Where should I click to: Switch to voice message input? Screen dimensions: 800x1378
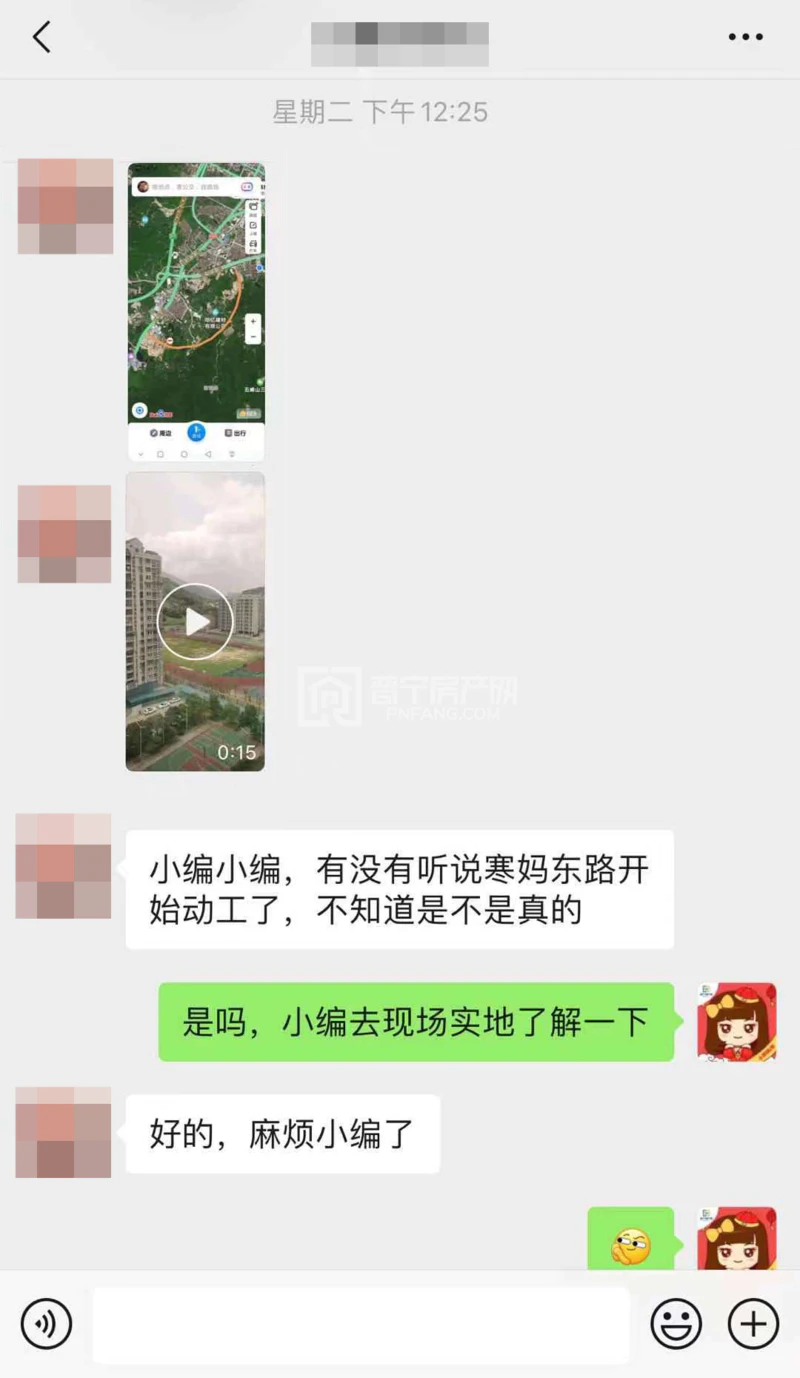click(46, 1324)
